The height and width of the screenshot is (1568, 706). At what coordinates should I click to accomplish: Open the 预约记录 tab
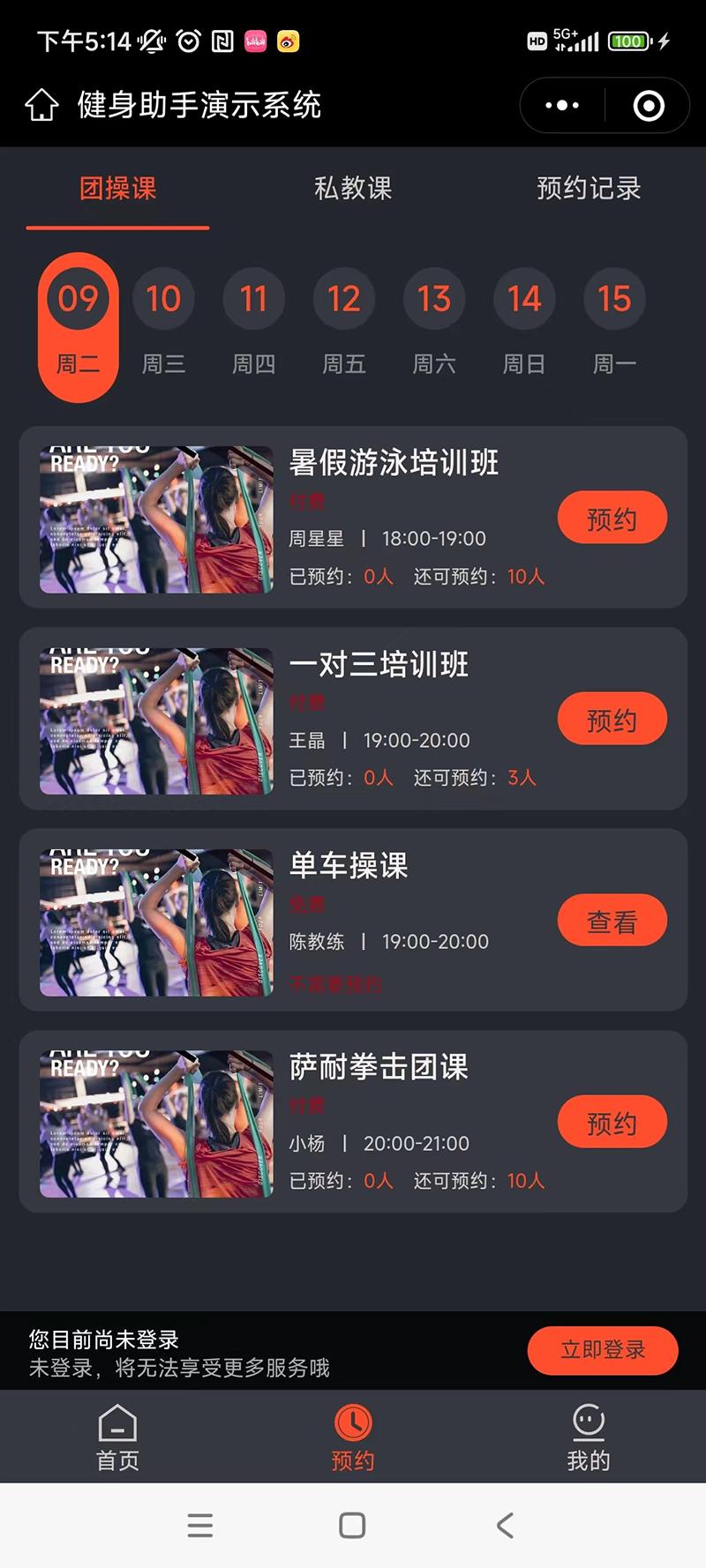(587, 189)
